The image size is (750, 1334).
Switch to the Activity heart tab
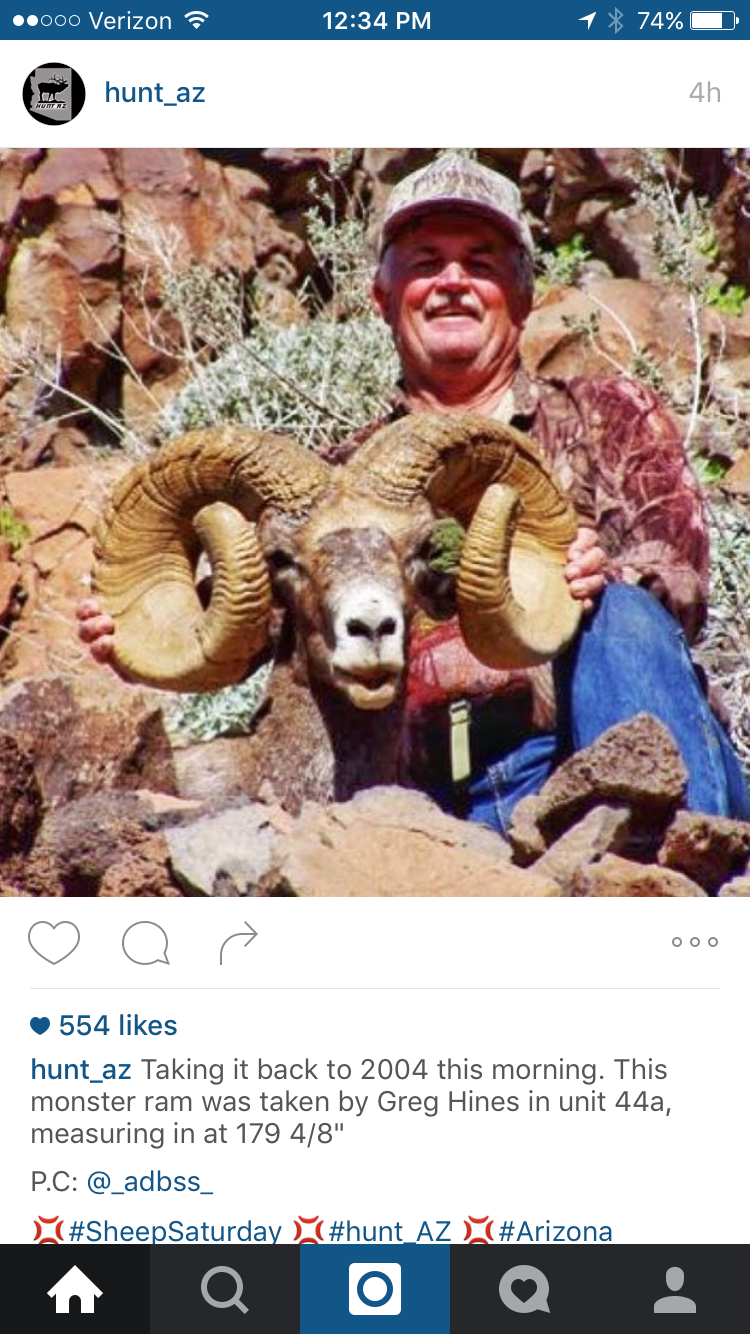(525, 1289)
